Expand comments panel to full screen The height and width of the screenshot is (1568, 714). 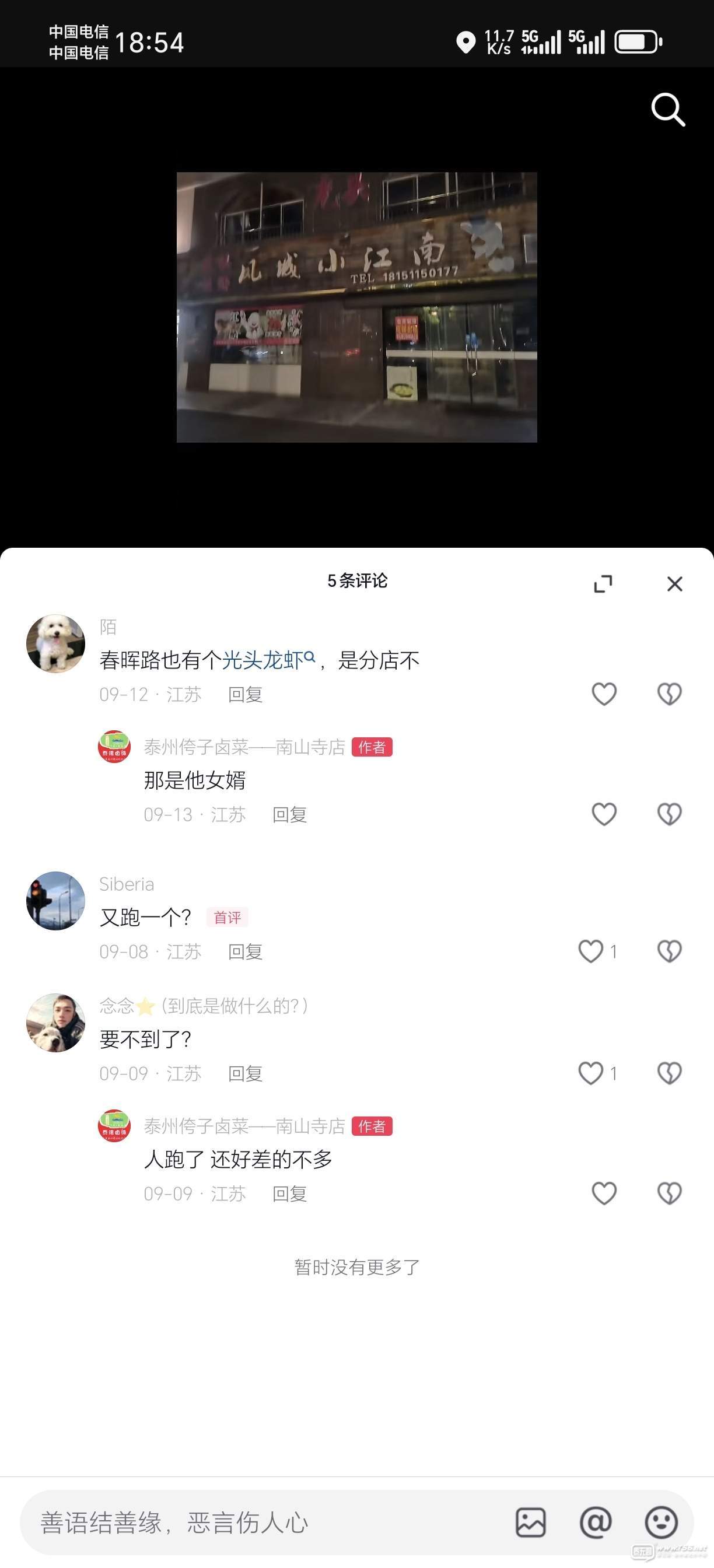(603, 584)
